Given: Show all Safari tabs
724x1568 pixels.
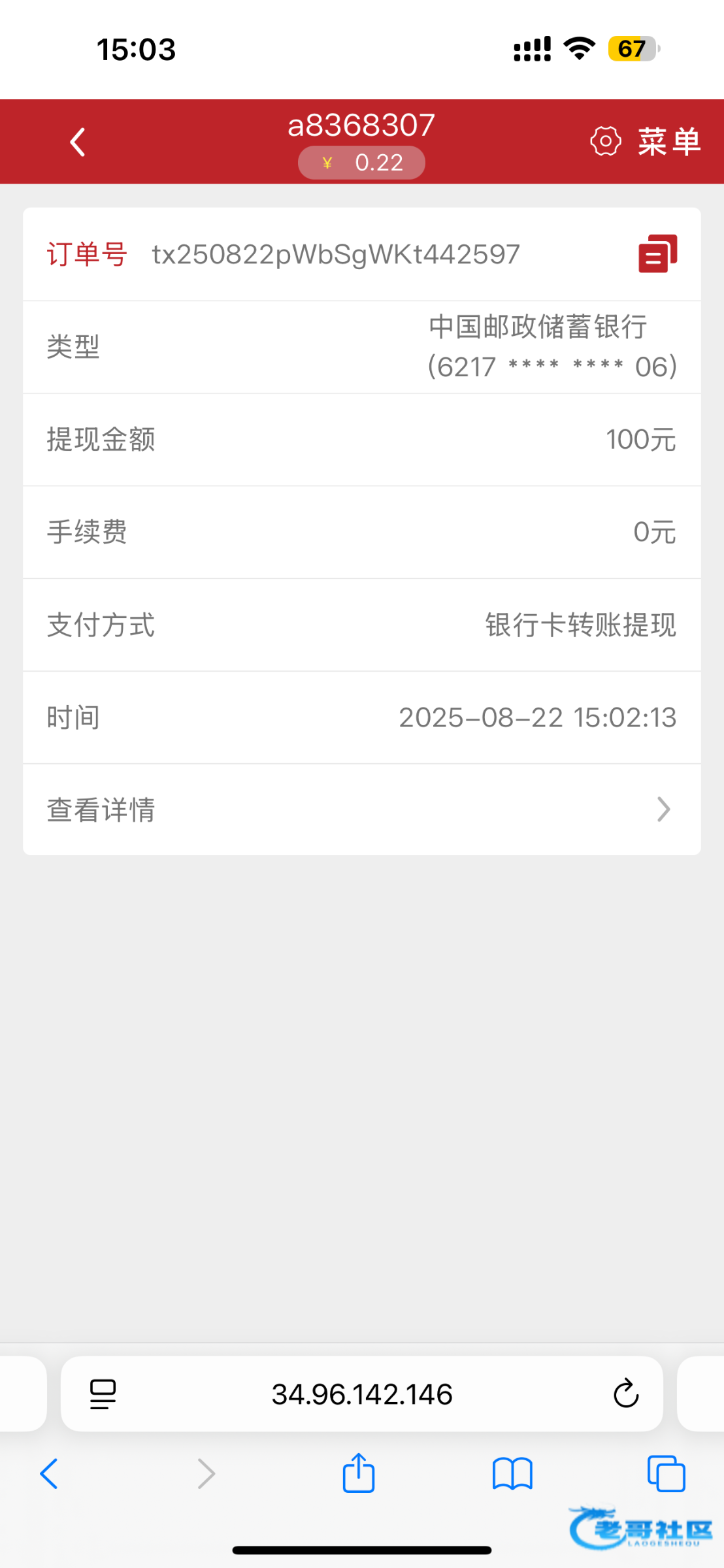Looking at the screenshot, I should click(x=666, y=1474).
